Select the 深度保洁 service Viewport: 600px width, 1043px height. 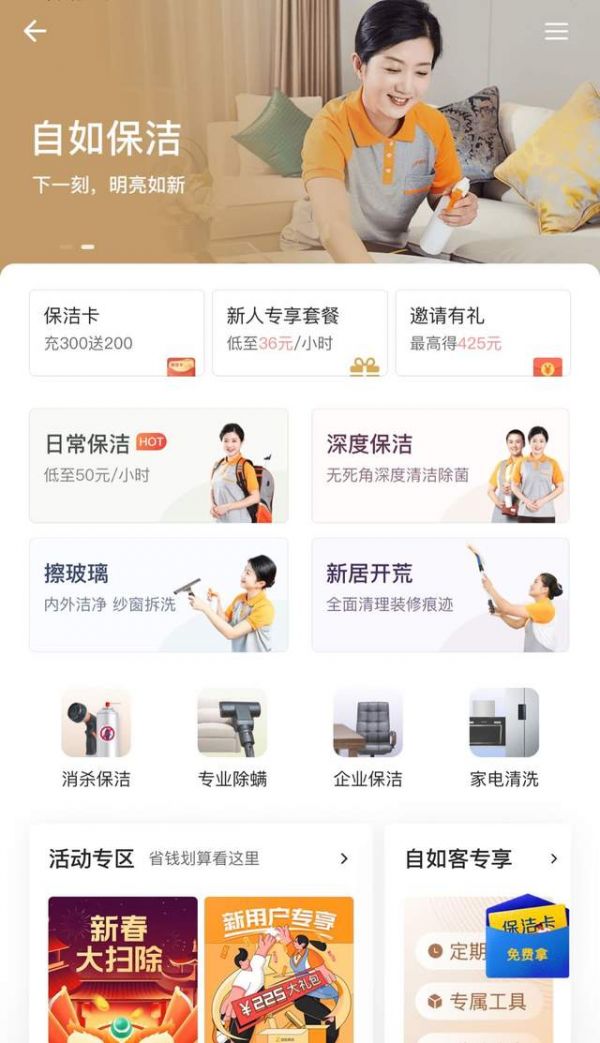[440, 465]
